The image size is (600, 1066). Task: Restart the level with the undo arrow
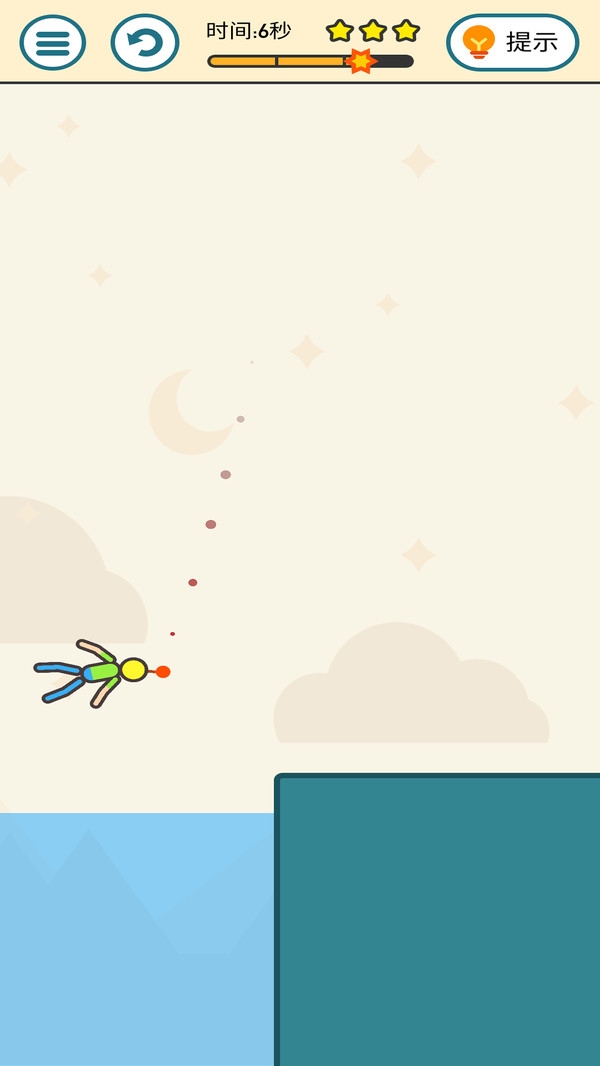tap(145, 43)
